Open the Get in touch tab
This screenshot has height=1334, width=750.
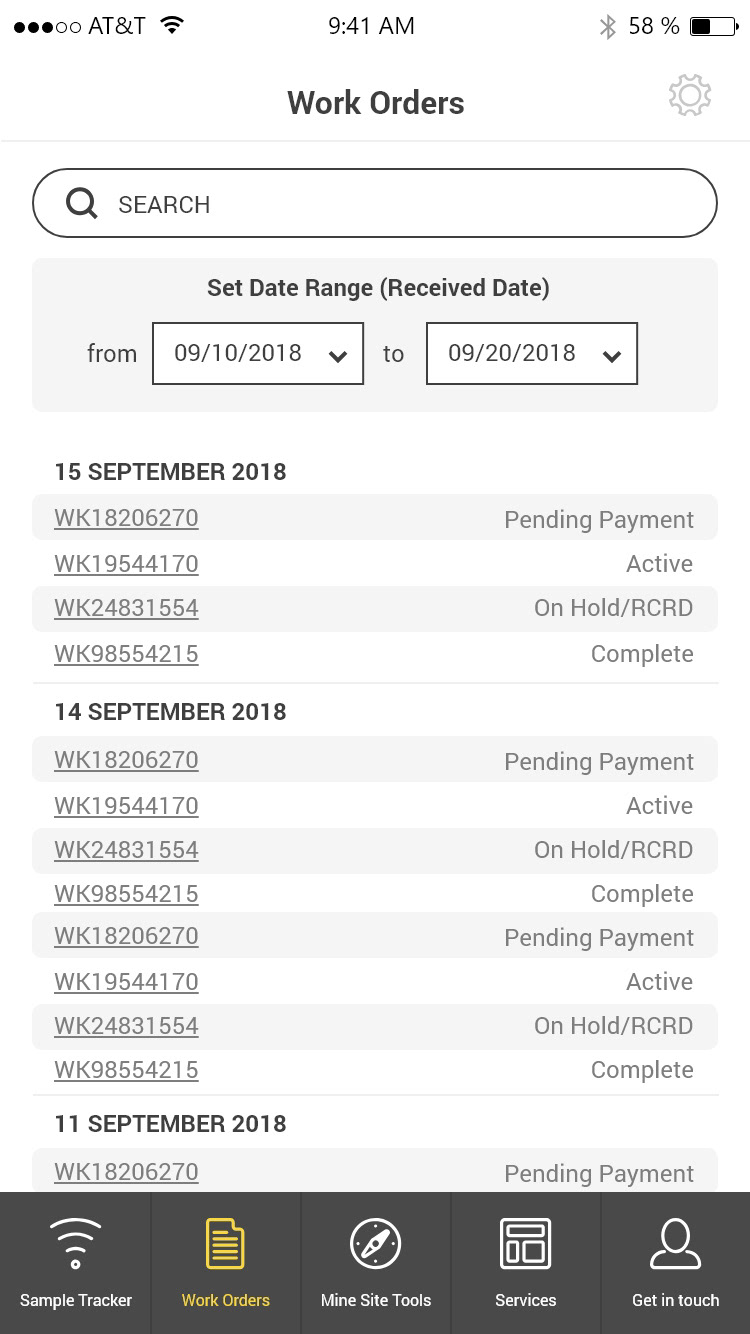[x=676, y=1263]
